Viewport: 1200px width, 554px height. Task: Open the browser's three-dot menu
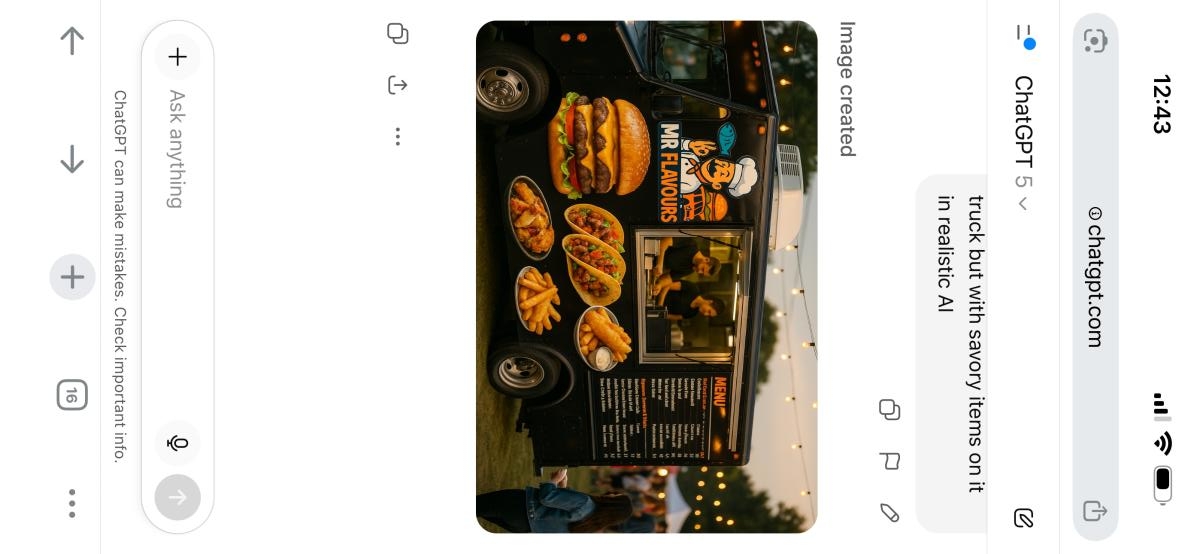(x=72, y=503)
